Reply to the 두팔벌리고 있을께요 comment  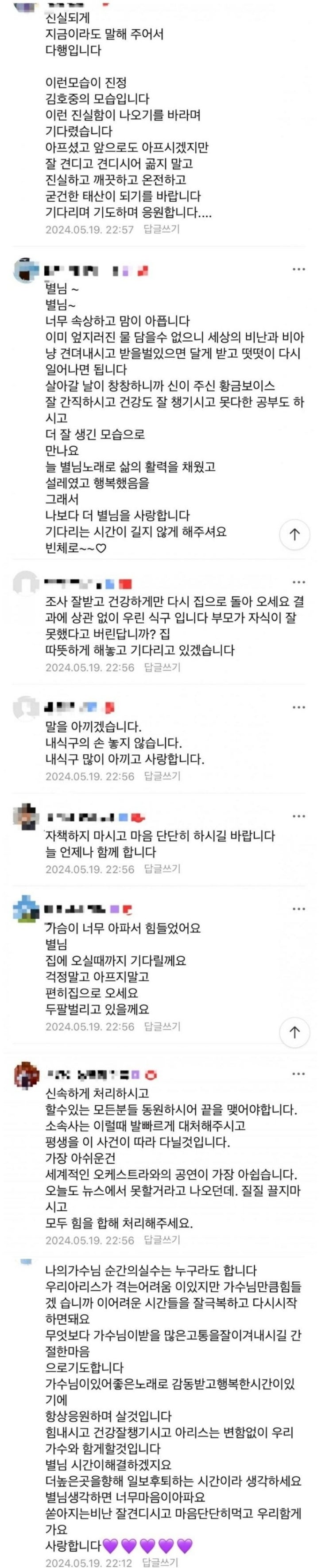pos(162,1026)
